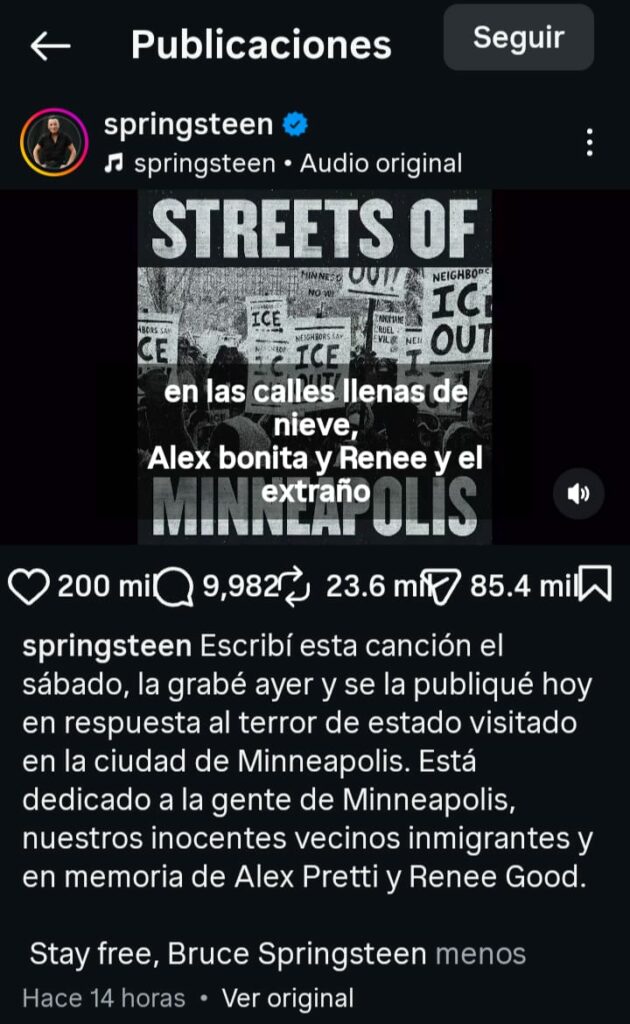Open the Streets of Minneapolis video
The height and width of the screenshot is (1024, 630).
[315, 366]
